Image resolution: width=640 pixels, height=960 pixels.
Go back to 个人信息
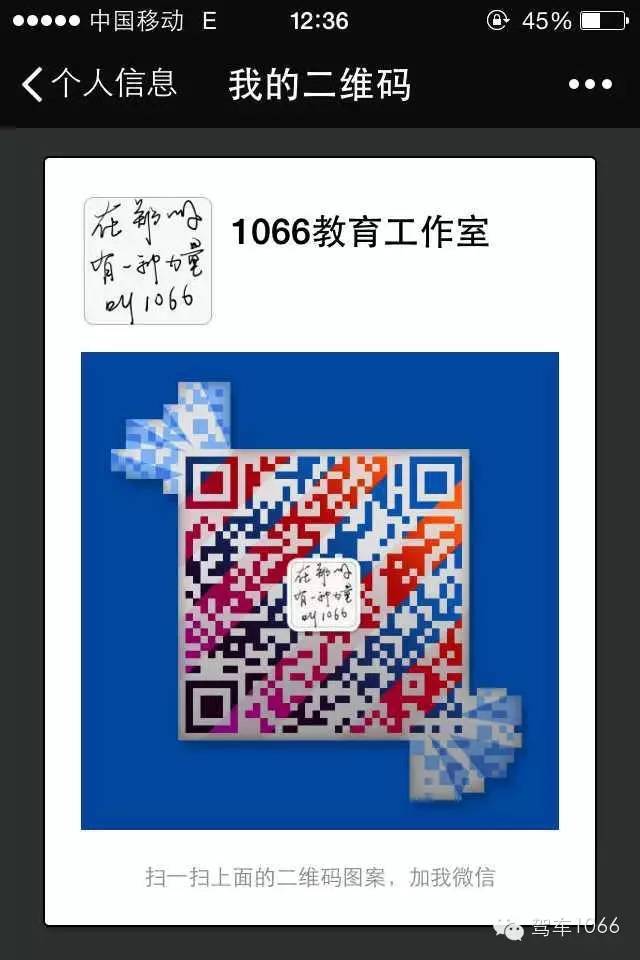tap(98, 84)
